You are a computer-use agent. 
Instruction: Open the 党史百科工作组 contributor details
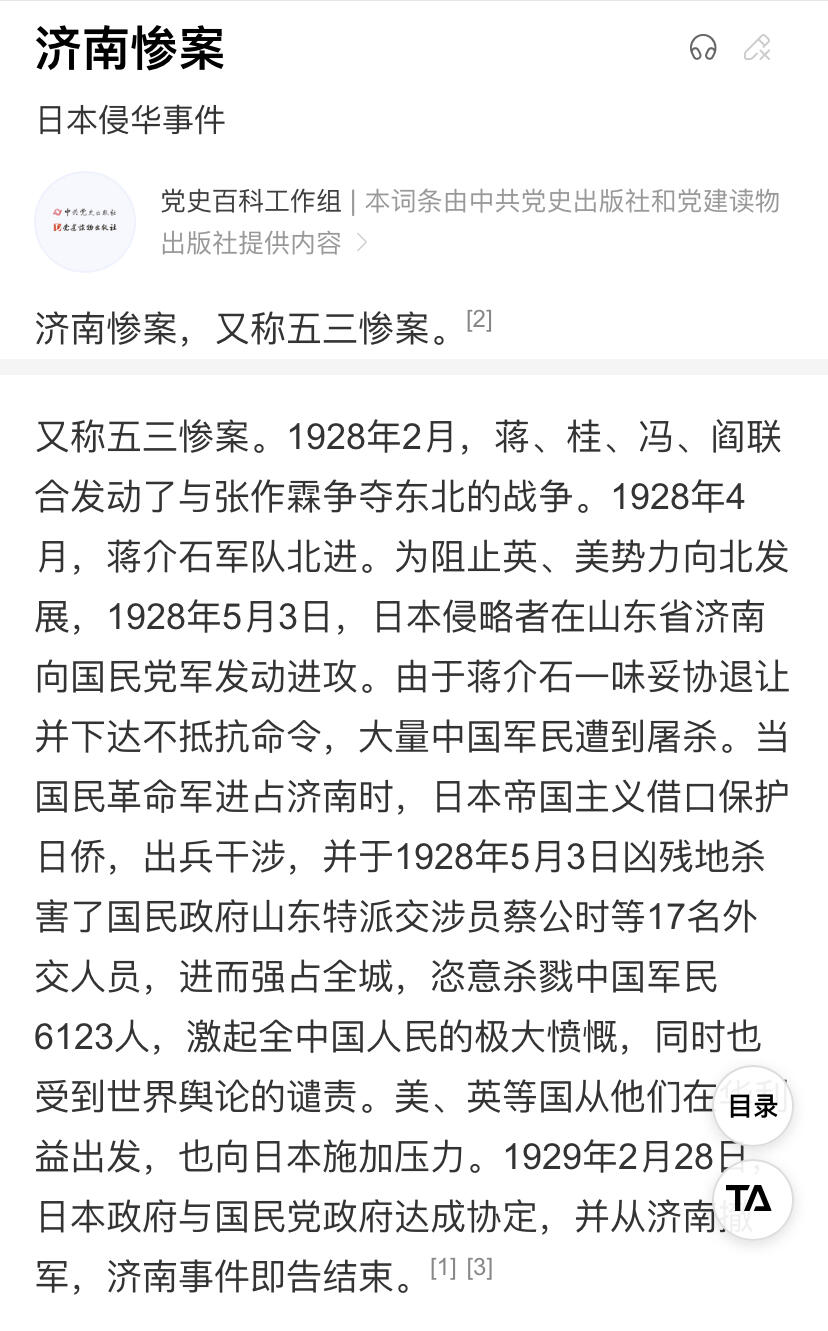252,201
